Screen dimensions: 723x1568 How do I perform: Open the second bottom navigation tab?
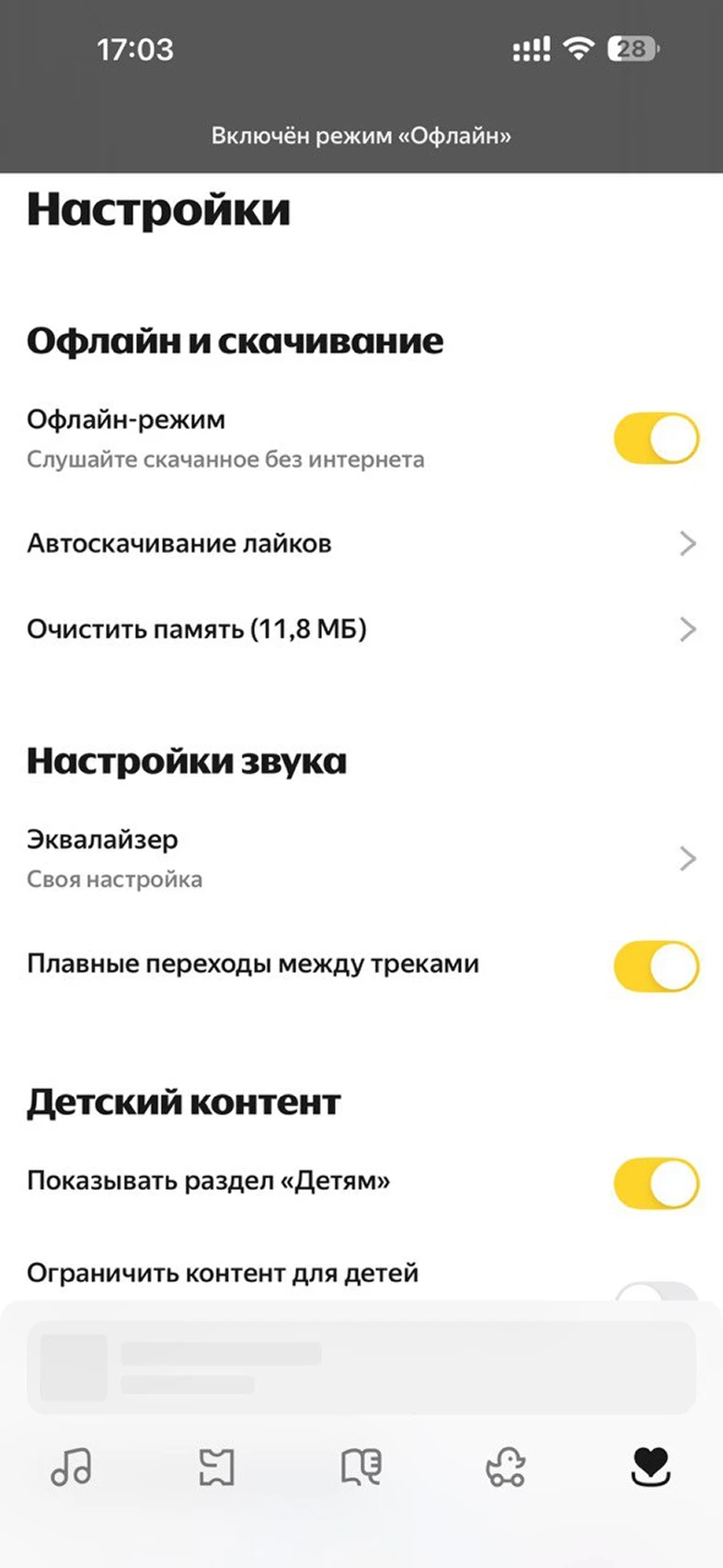[x=216, y=1467]
